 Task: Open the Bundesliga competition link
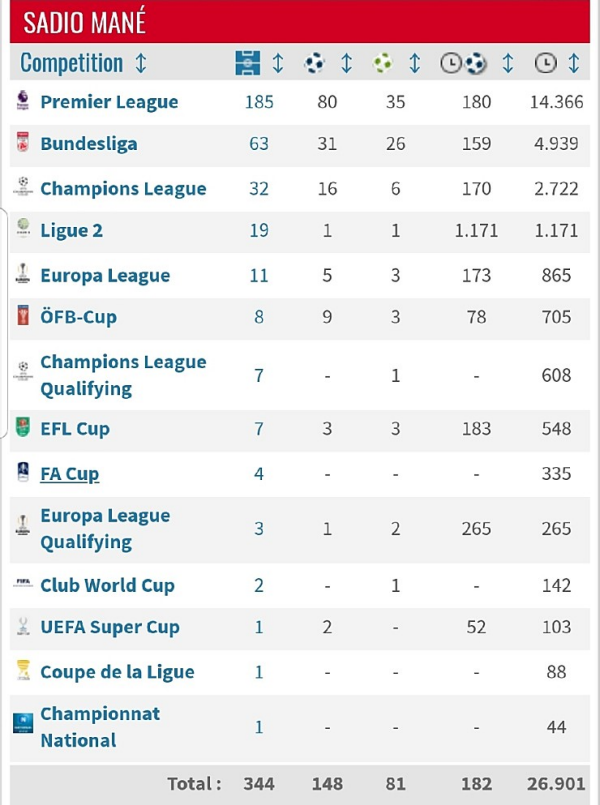click(89, 144)
